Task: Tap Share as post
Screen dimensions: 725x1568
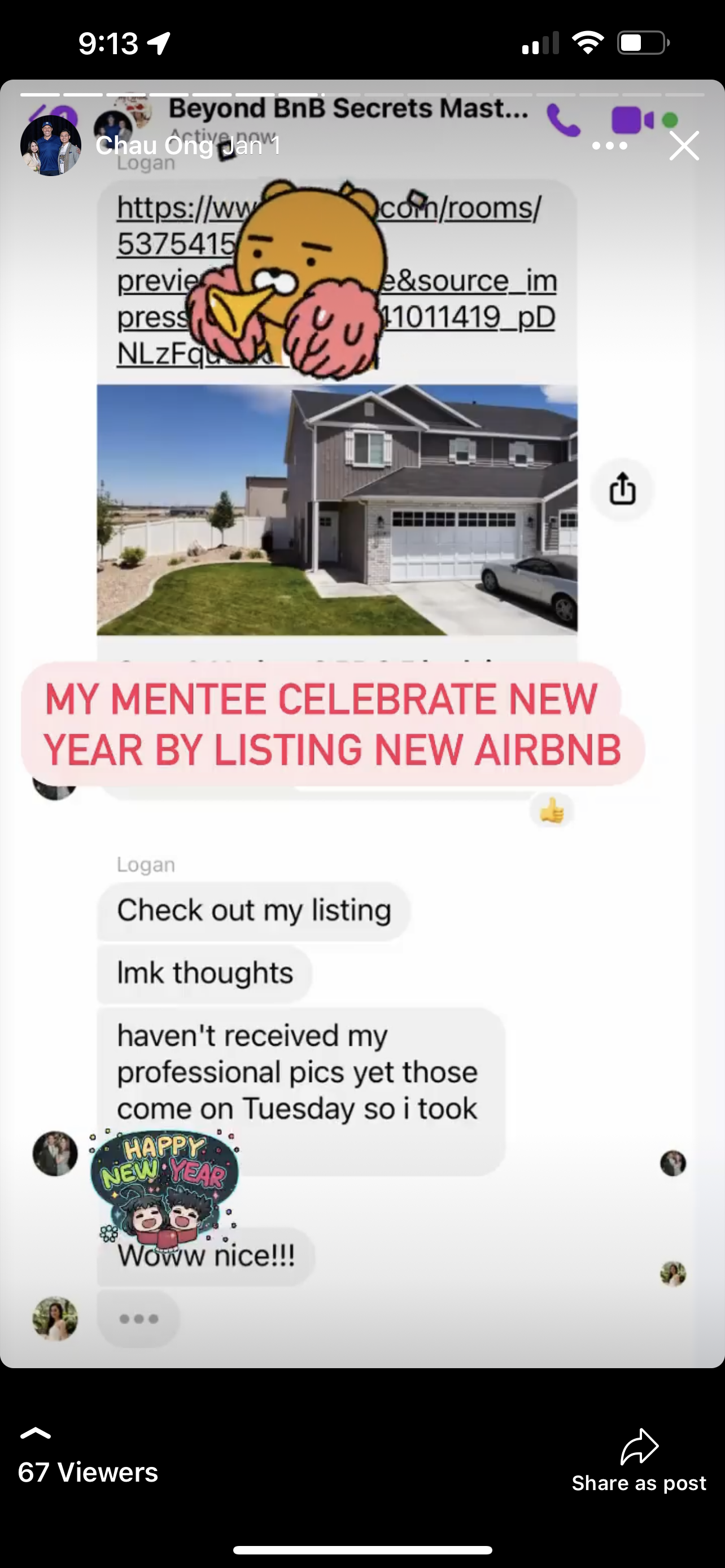Action: 639,1460
